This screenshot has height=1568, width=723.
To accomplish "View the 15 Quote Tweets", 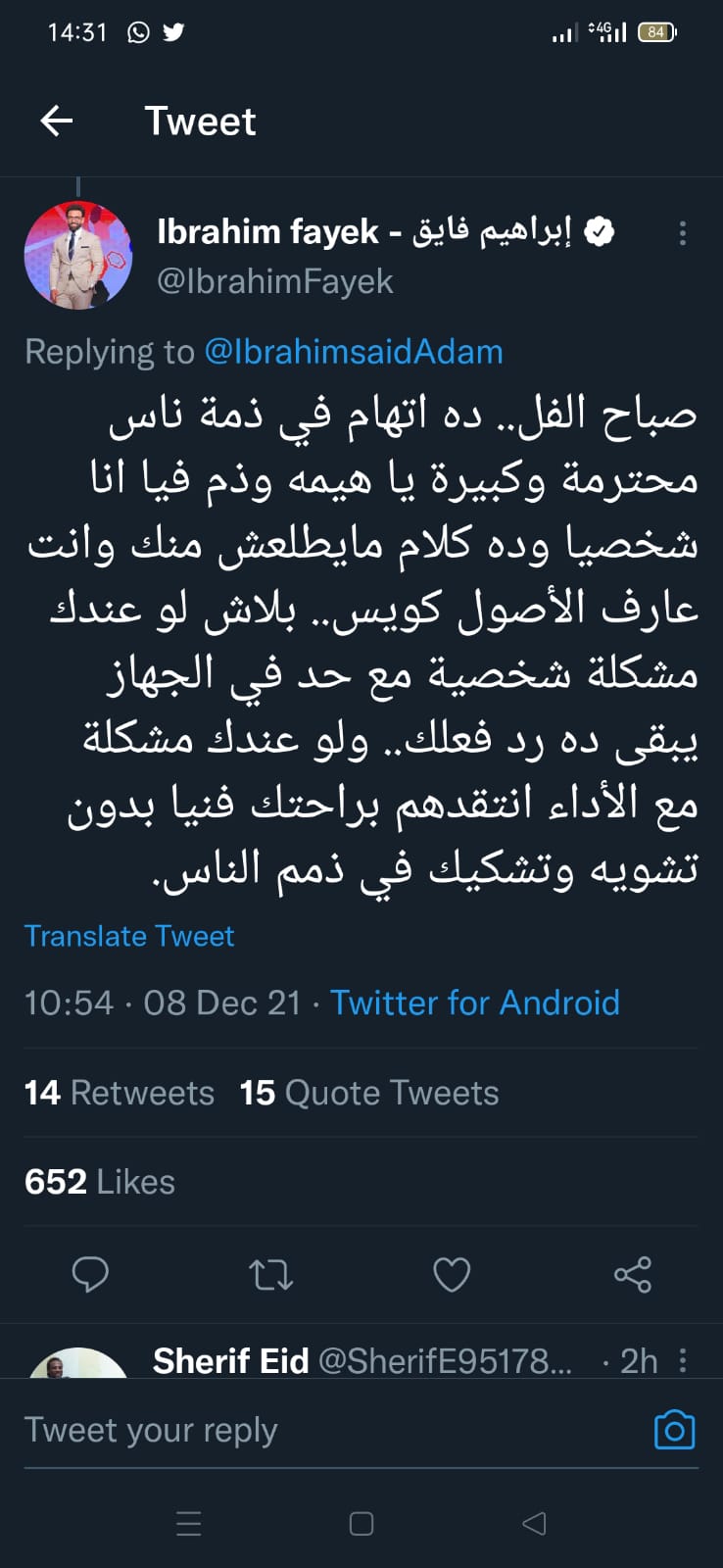I will click(369, 1093).
